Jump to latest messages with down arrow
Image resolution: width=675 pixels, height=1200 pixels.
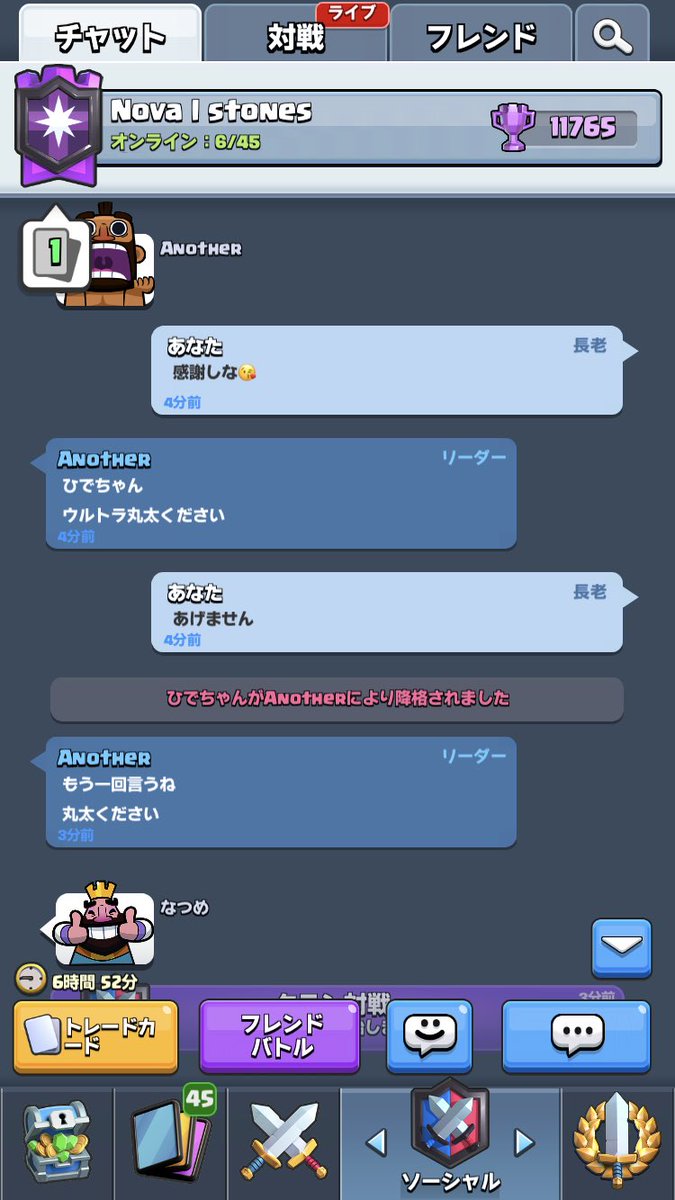[621, 948]
